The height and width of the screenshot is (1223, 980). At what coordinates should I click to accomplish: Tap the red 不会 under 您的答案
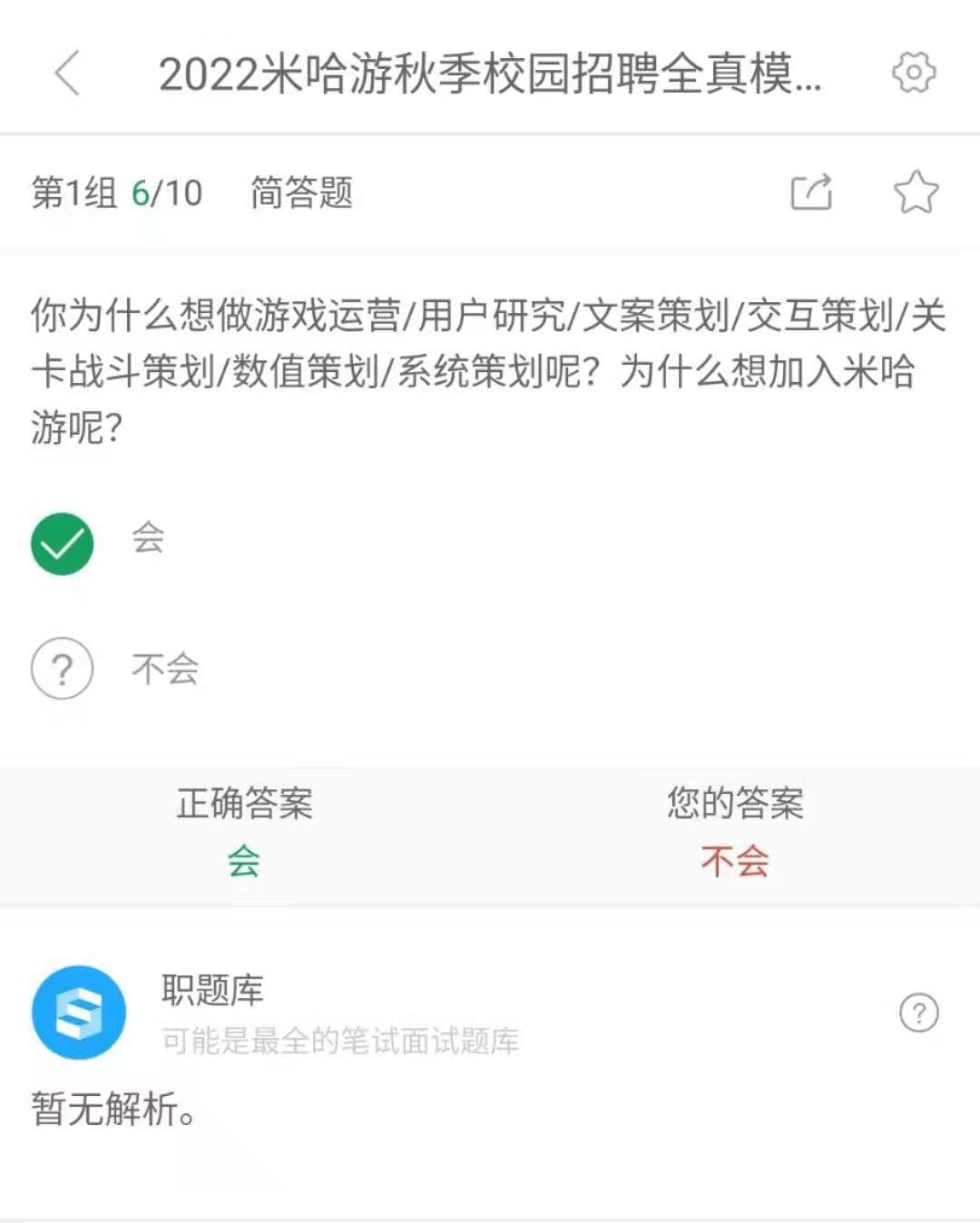click(733, 860)
